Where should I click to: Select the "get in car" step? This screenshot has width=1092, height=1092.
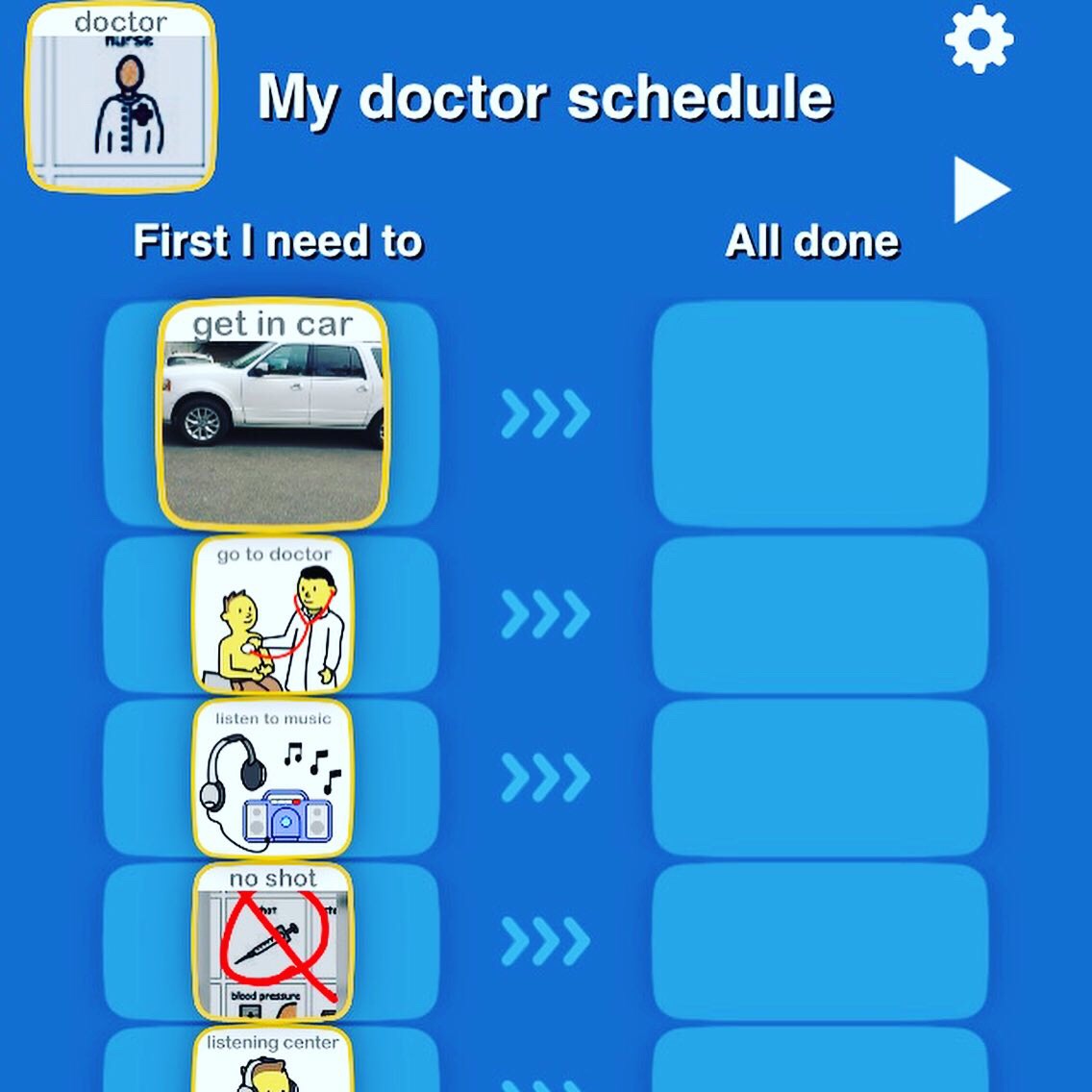click(x=273, y=414)
